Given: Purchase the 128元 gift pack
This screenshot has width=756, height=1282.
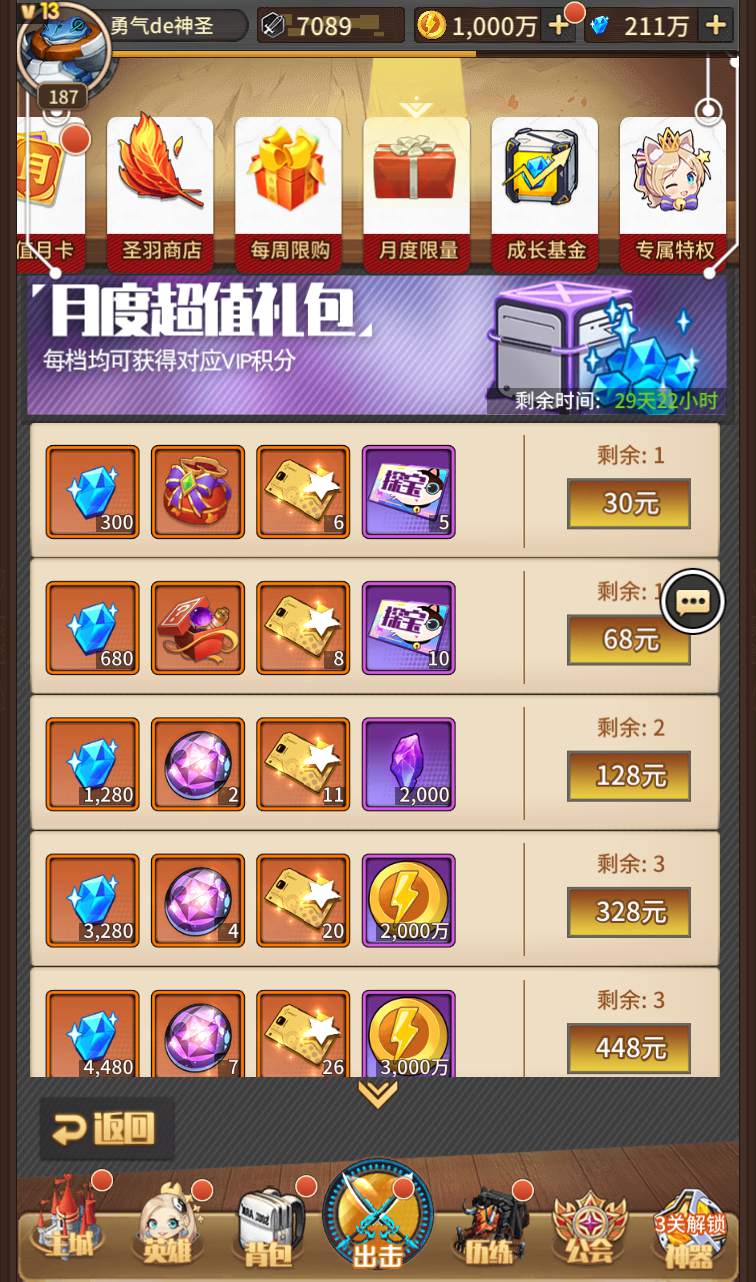Looking at the screenshot, I should [629, 775].
